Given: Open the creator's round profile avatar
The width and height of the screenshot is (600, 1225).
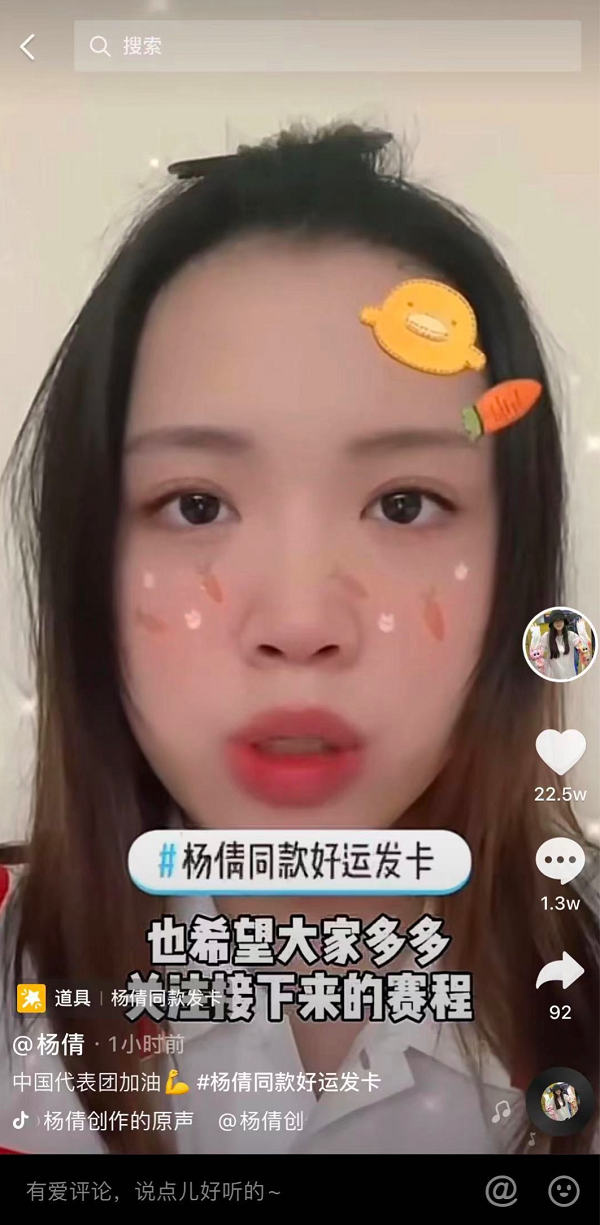Looking at the screenshot, I should pyautogui.click(x=560, y=644).
